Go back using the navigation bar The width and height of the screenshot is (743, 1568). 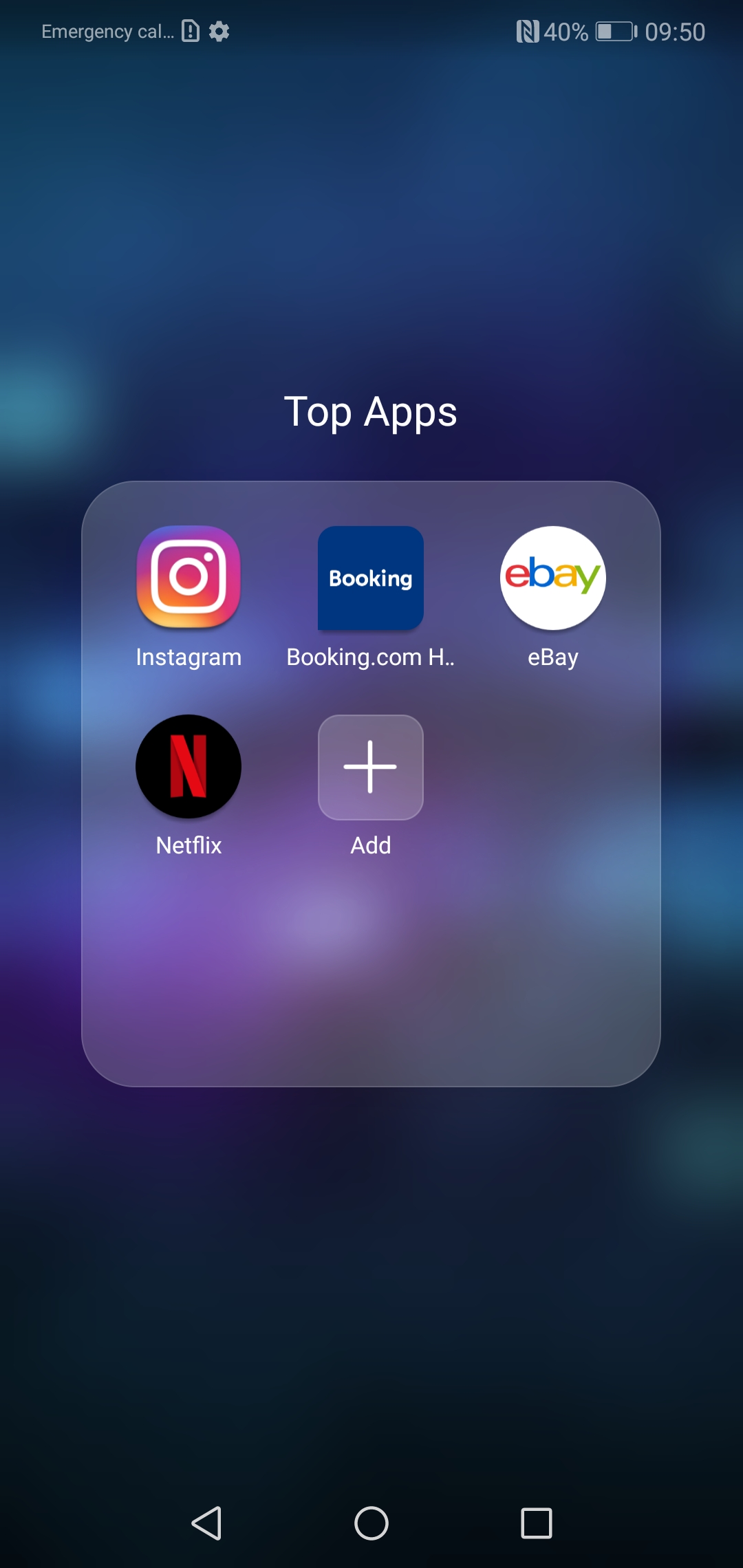[206, 1523]
